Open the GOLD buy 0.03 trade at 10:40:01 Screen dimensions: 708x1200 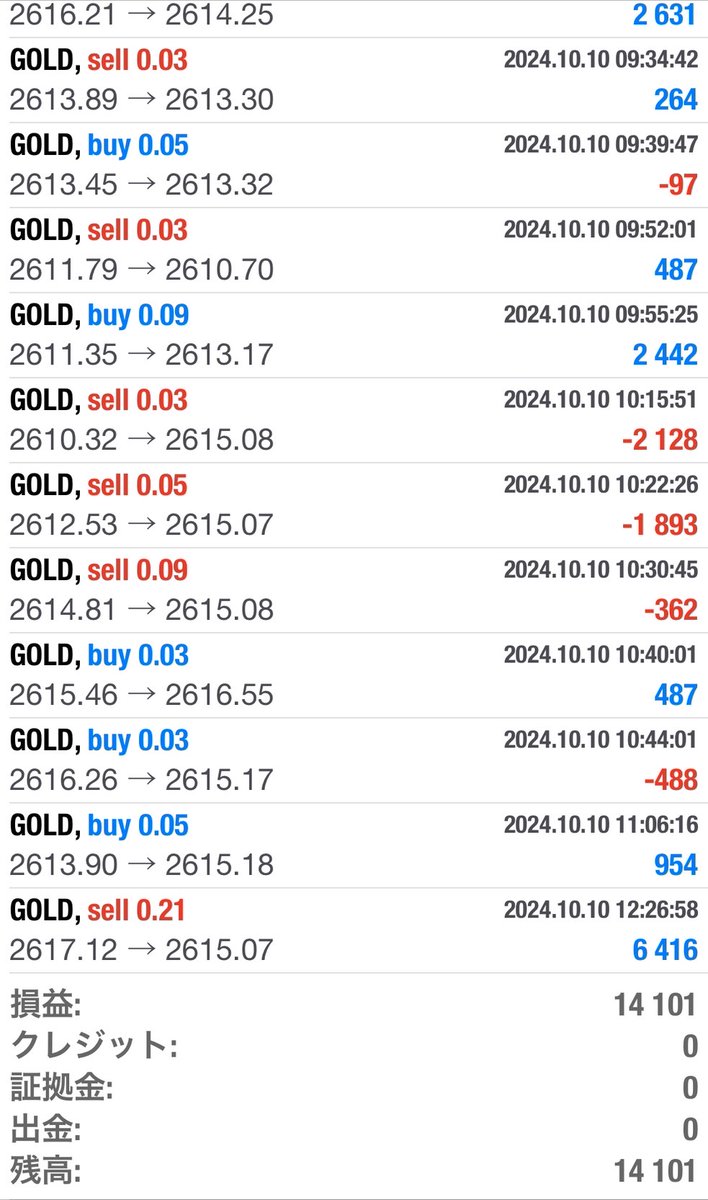point(354,675)
